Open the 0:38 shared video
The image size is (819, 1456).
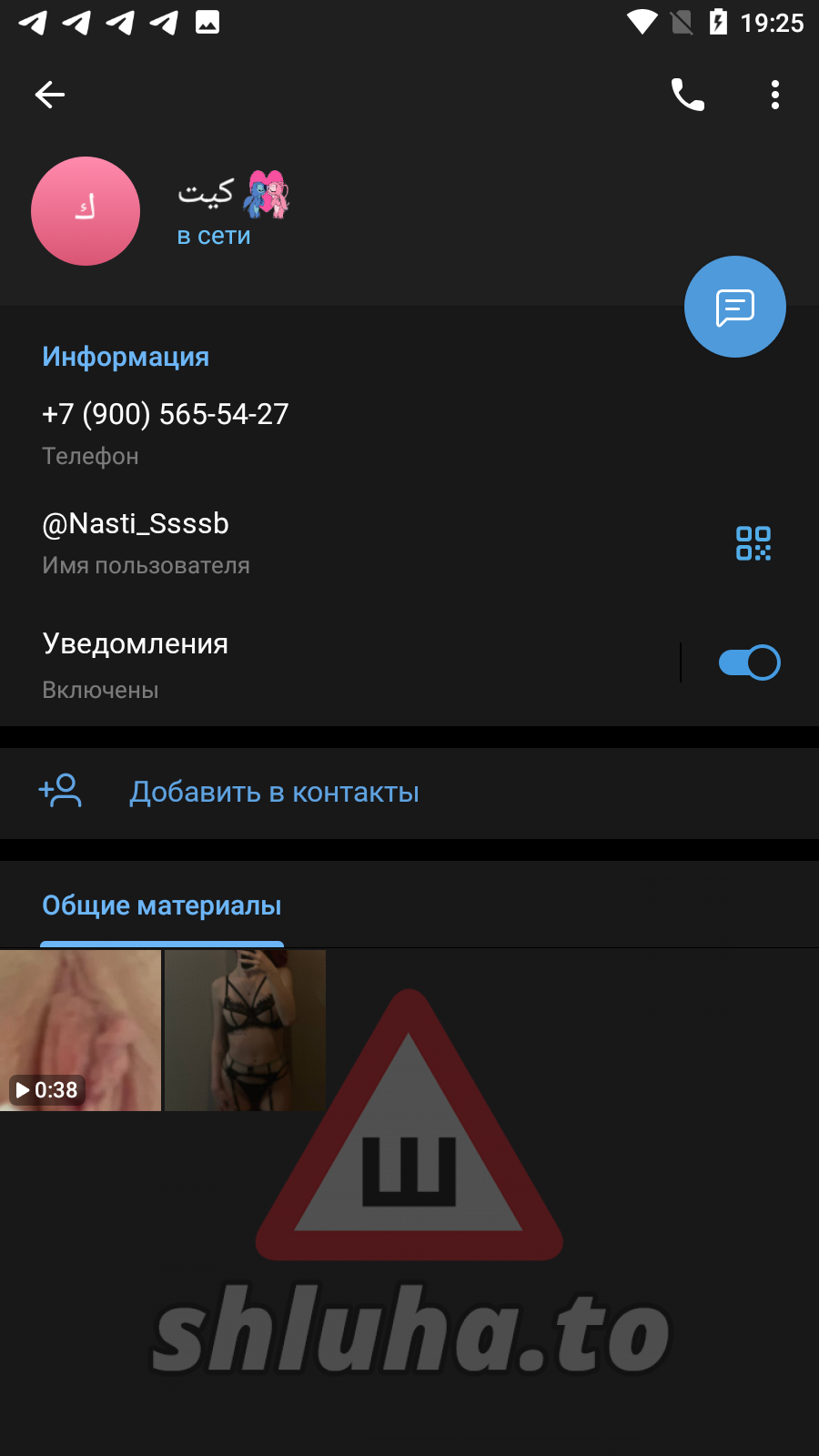80,1030
